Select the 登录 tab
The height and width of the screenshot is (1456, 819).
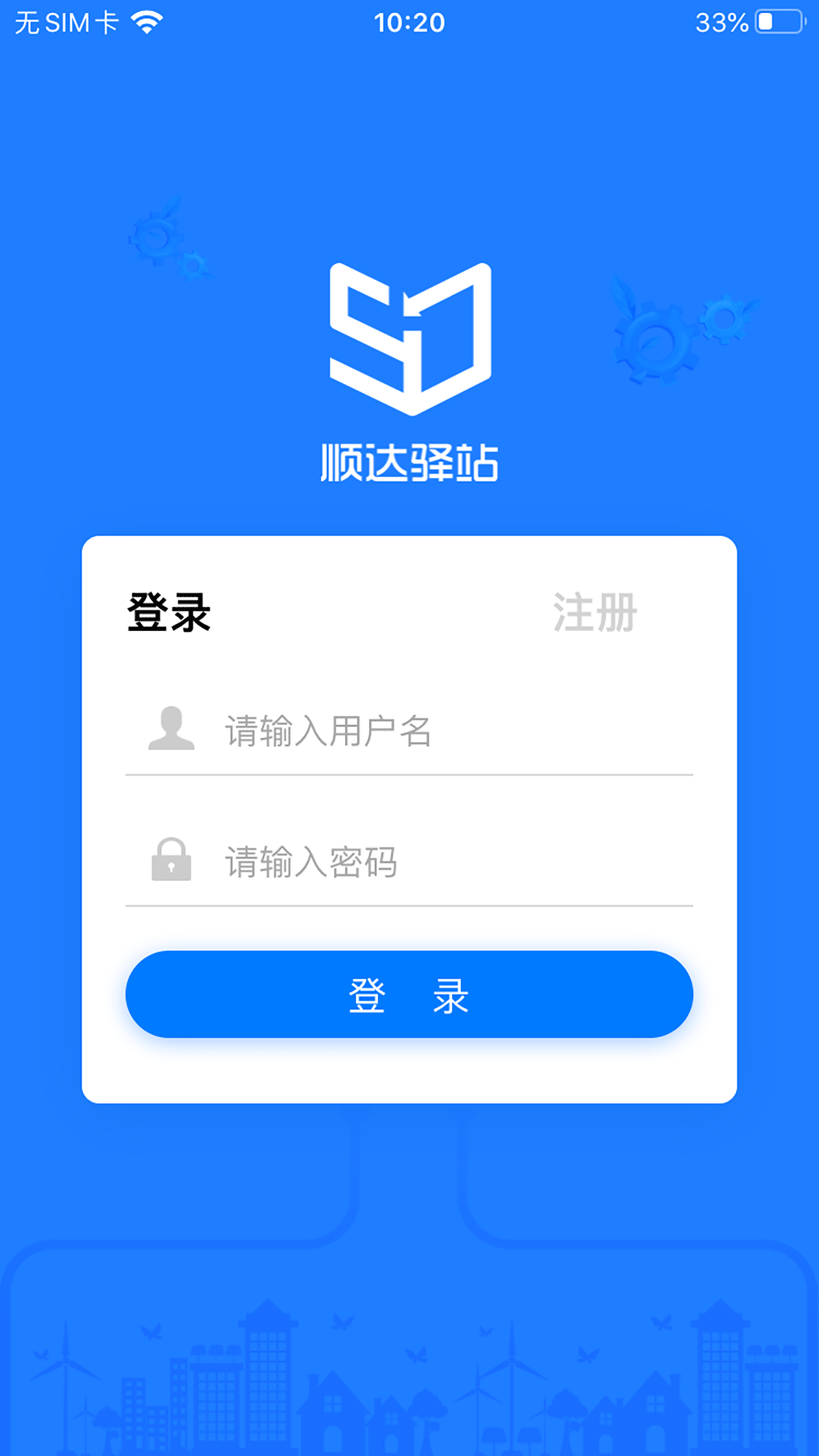[169, 613]
